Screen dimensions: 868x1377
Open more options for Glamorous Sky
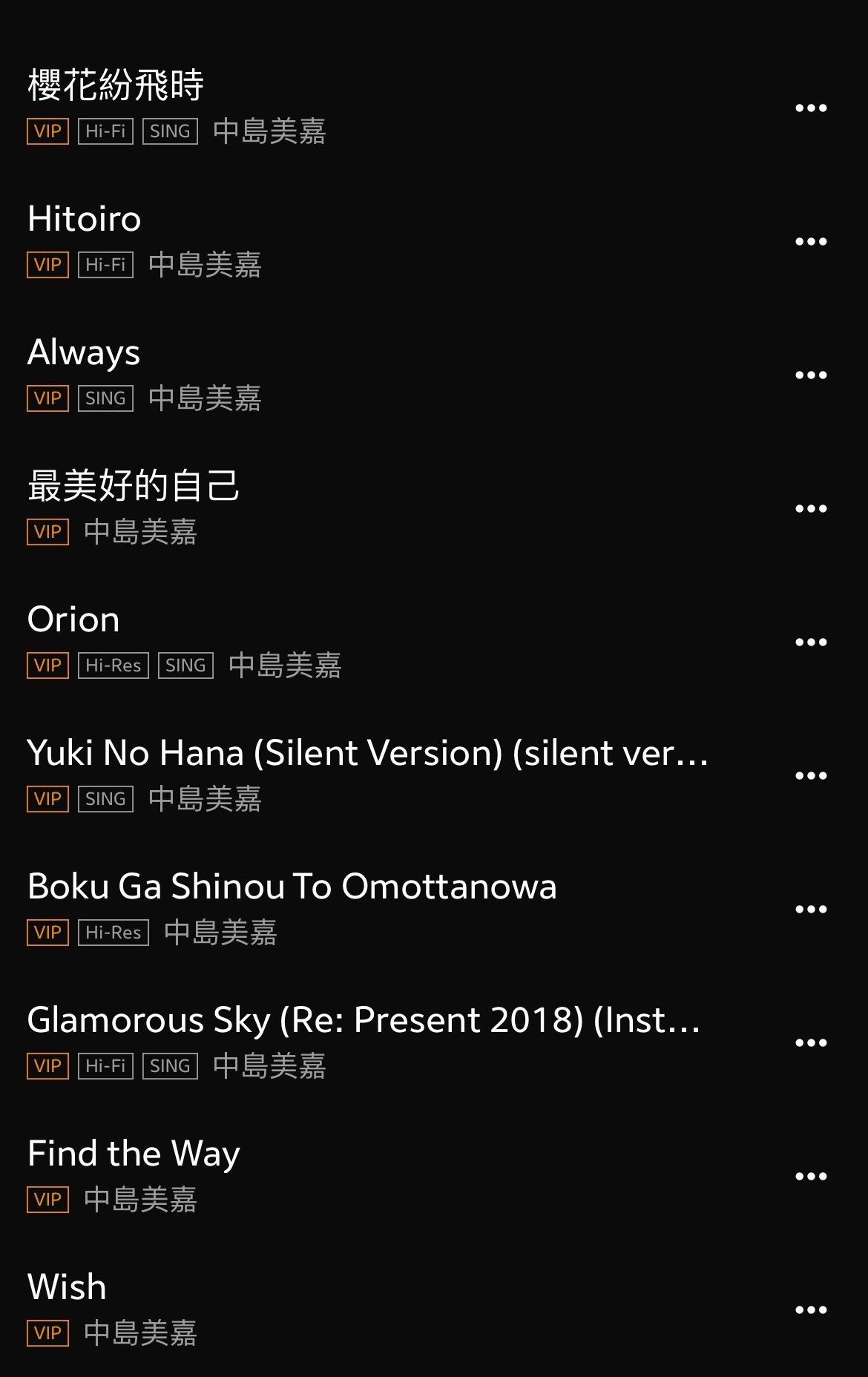pyautogui.click(x=811, y=1042)
